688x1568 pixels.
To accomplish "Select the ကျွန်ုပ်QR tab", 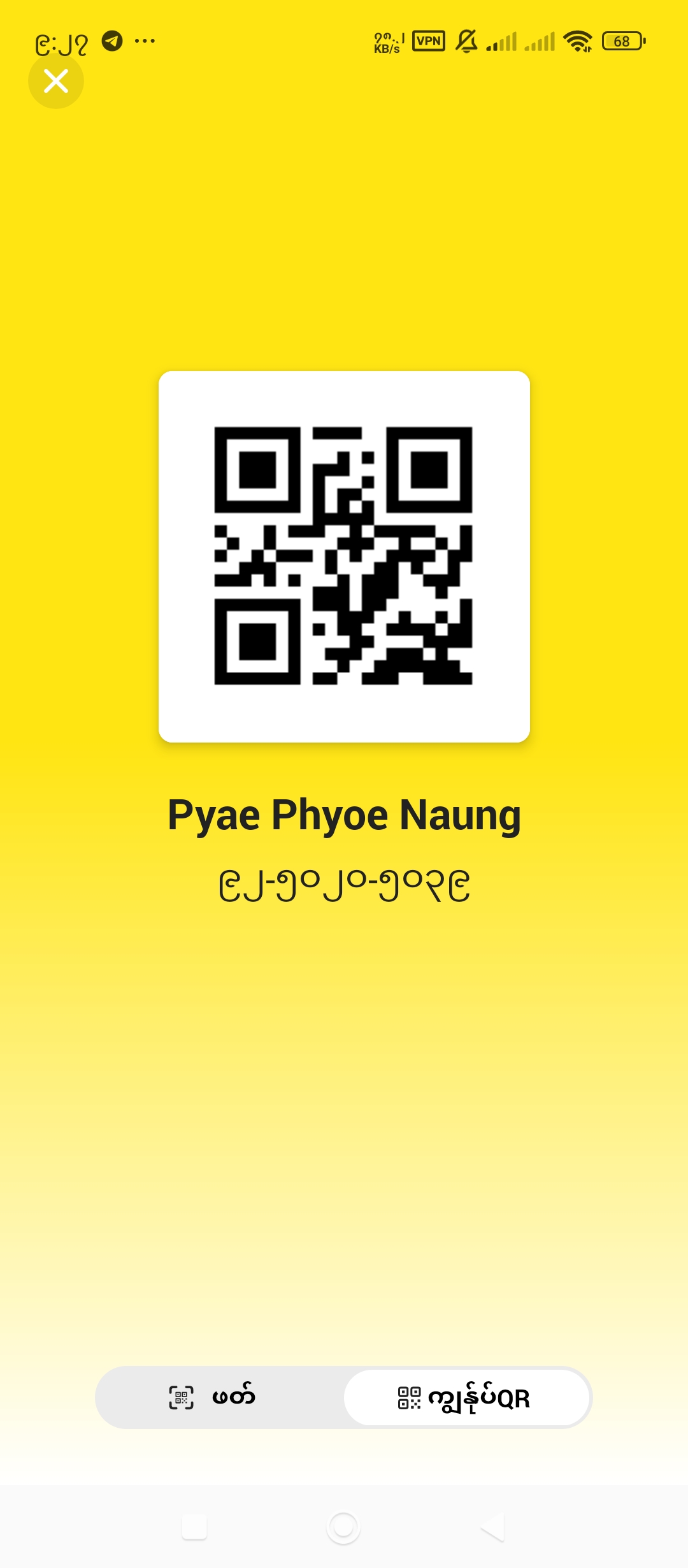I will [x=466, y=1398].
